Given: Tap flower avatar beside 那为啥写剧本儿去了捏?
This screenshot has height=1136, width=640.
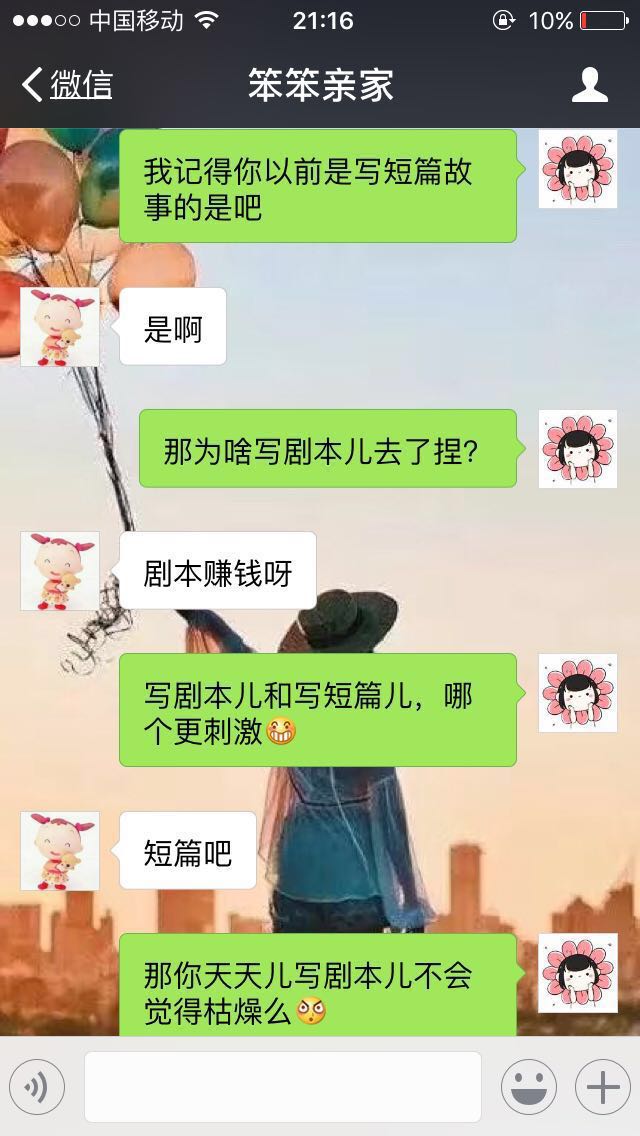Looking at the screenshot, I should (x=578, y=448).
